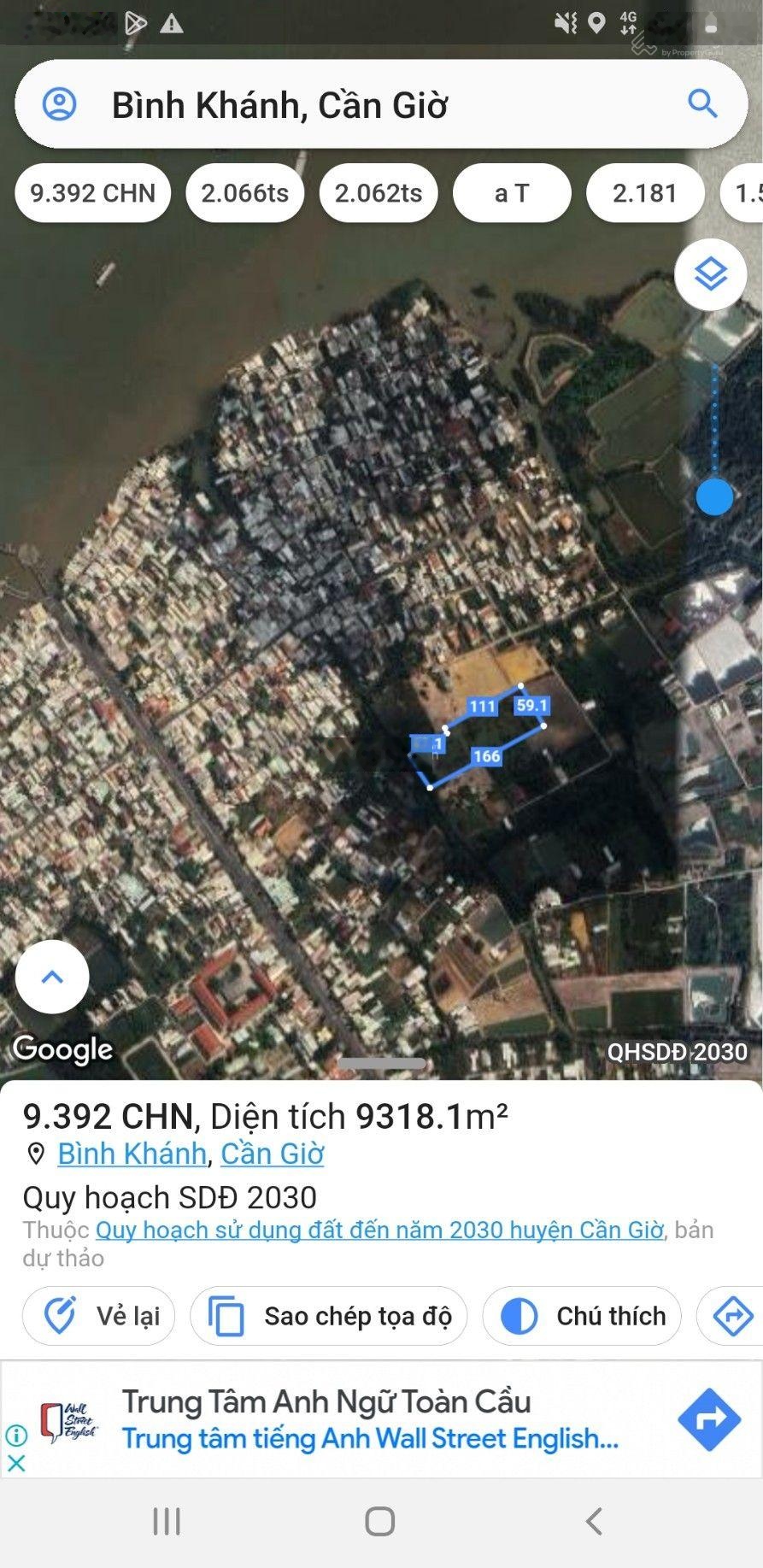Select the 9.392 CHN chip
This screenshot has height=1568, width=763.
93,193
